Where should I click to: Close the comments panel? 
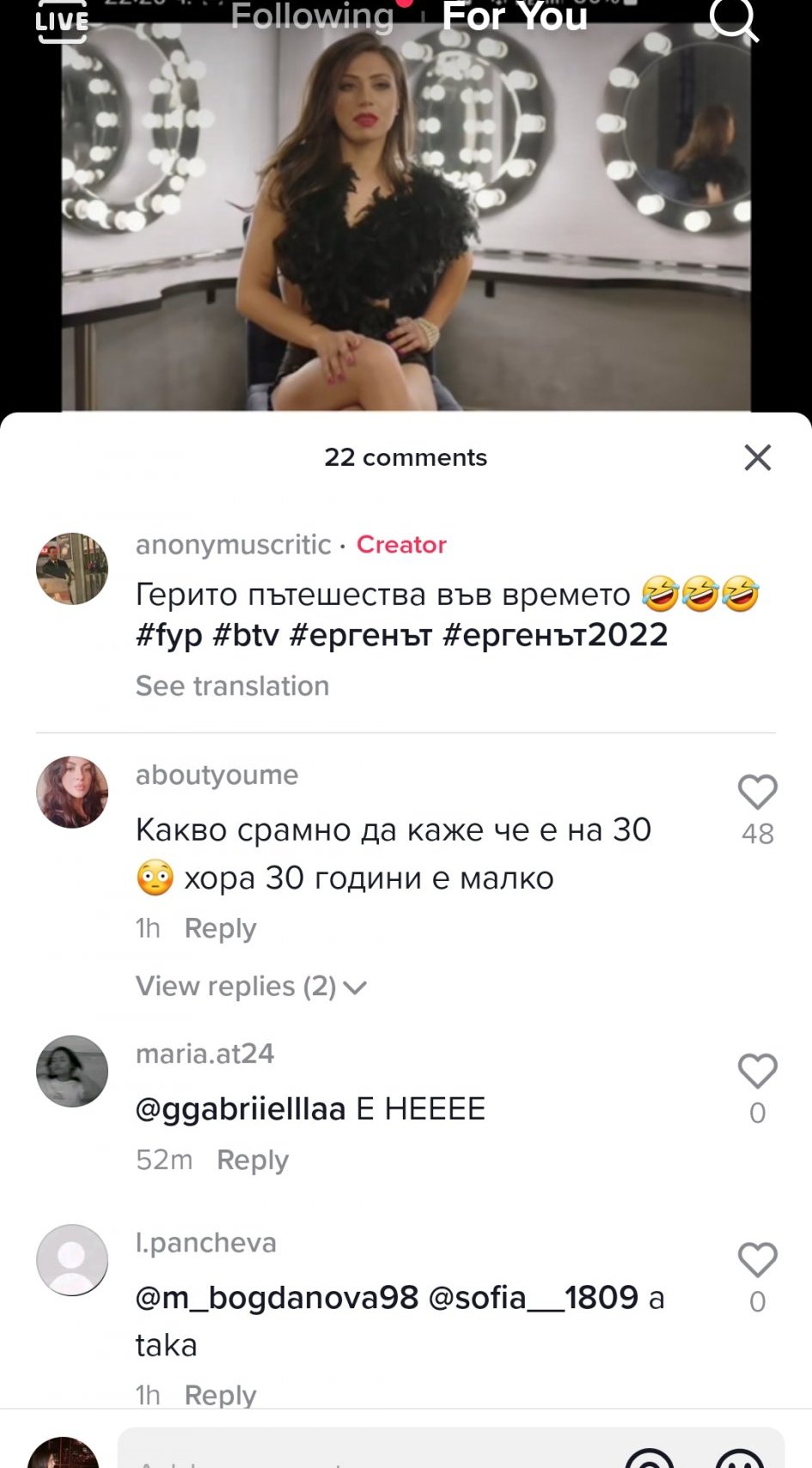tap(757, 457)
